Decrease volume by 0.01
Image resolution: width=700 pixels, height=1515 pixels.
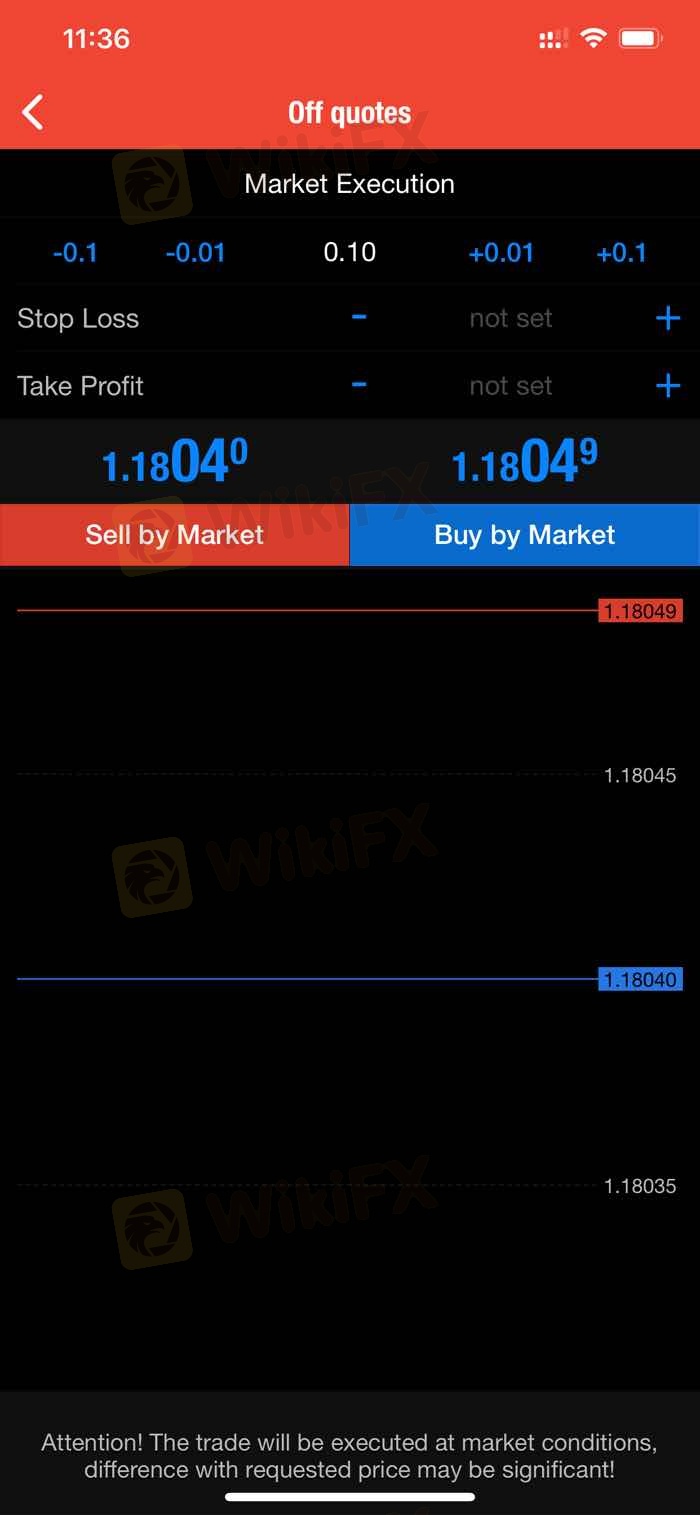tap(195, 253)
